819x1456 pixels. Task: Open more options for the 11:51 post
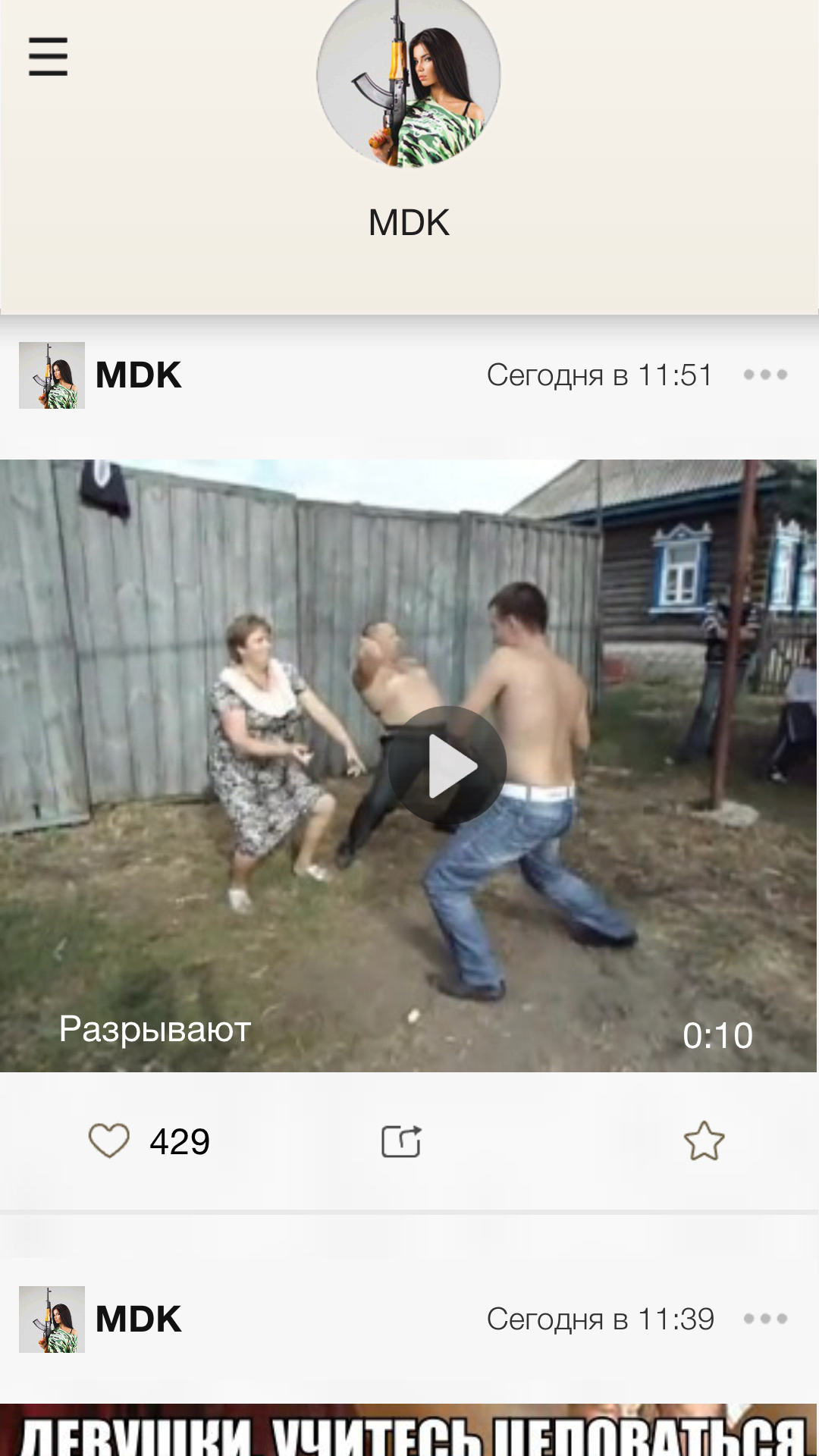765,375
